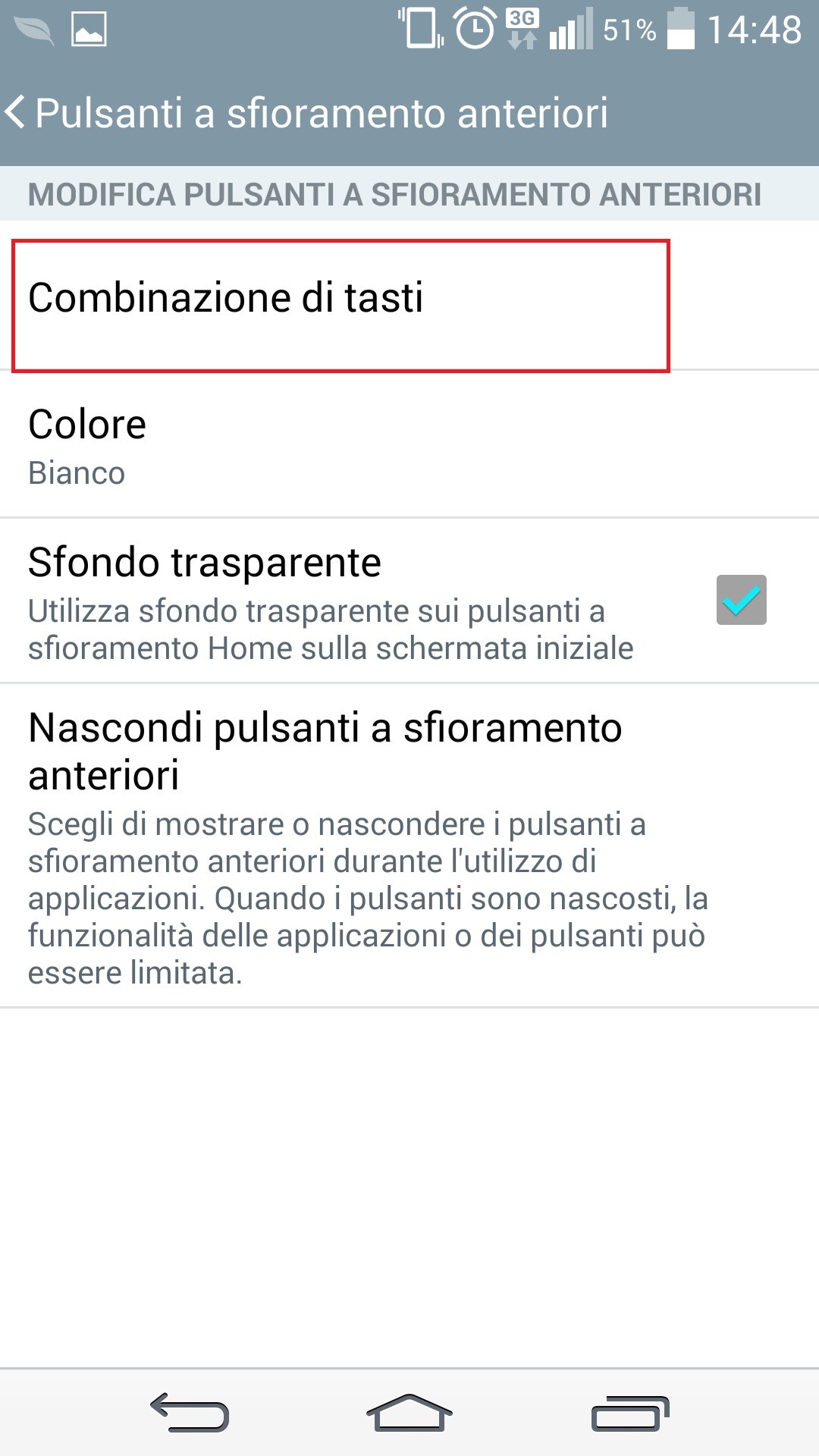Open Nascondi pulsanti a sfioramento anteriori
Screen dimensions: 819x1456
click(409, 845)
